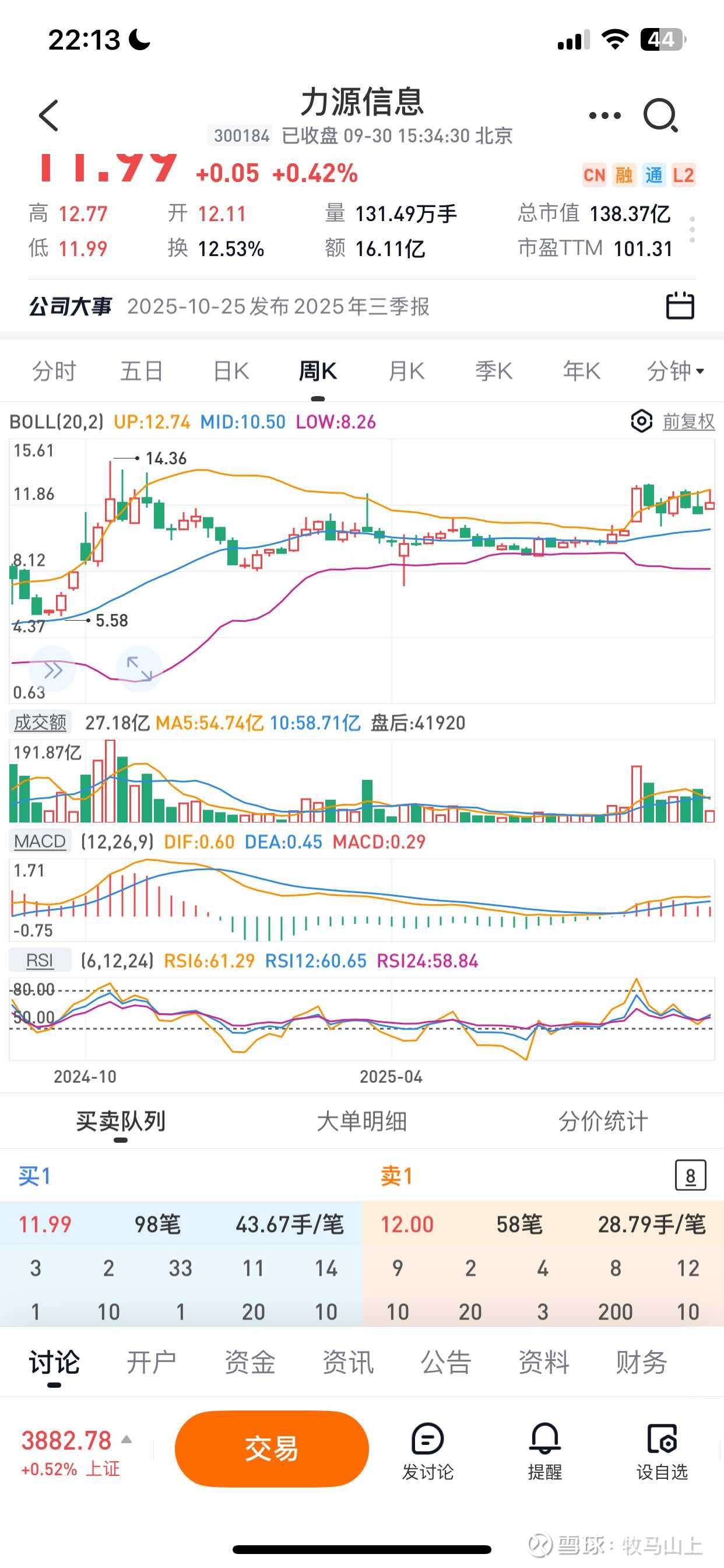The image size is (724, 1568).
Task: Open the three-dot overflow menu
Action: point(604,116)
